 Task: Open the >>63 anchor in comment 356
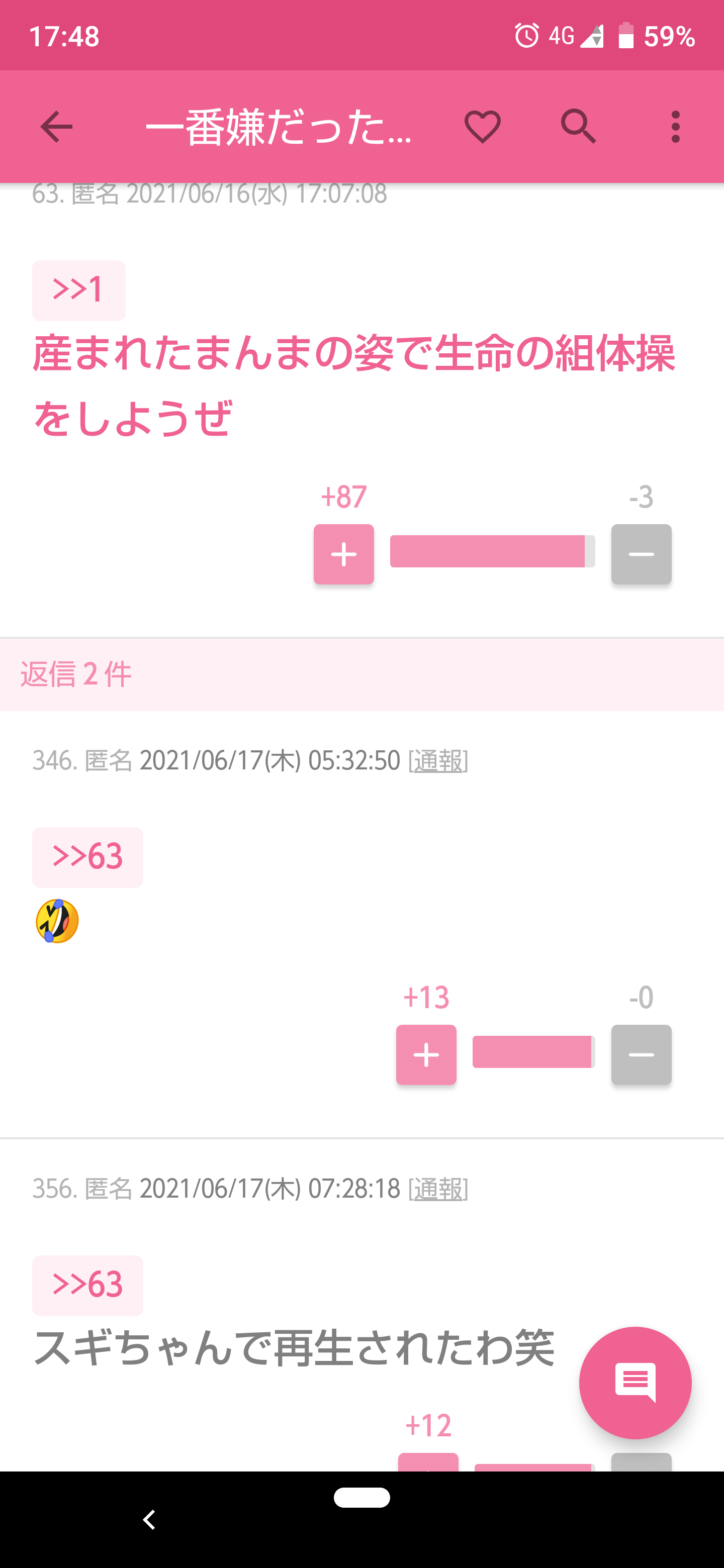(x=87, y=1285)
